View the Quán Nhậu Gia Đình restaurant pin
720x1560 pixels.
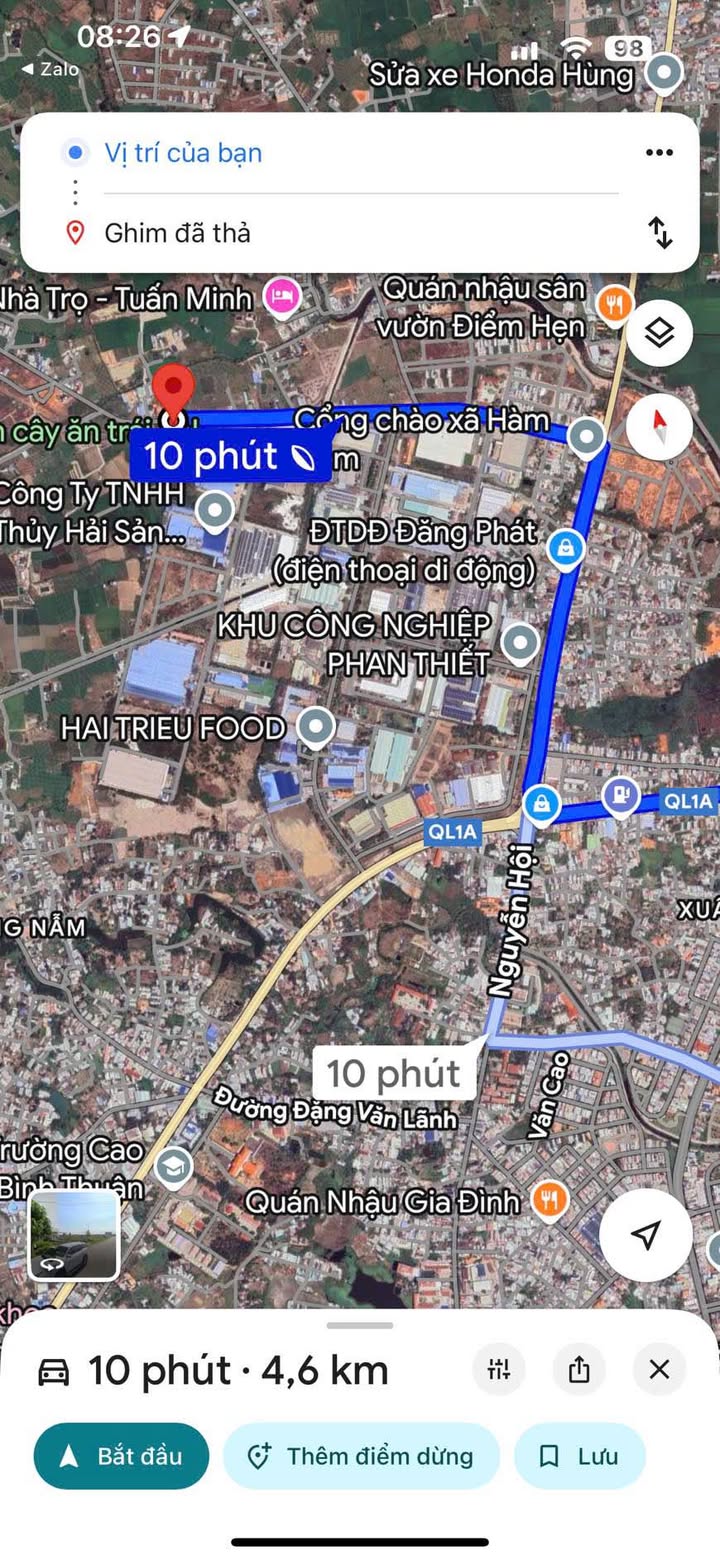[548, 1199]
